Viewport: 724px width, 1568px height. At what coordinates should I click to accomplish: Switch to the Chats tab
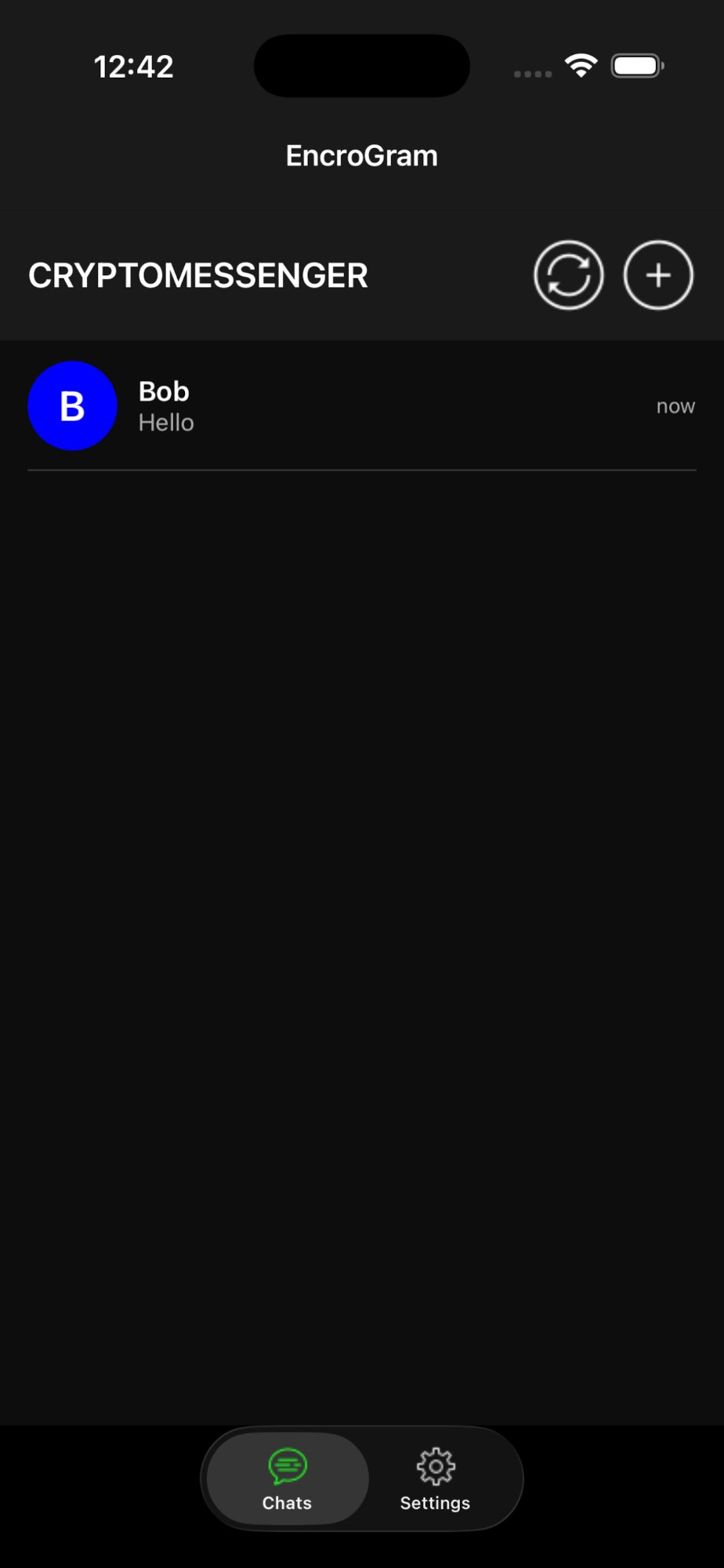pos(287,1477)
